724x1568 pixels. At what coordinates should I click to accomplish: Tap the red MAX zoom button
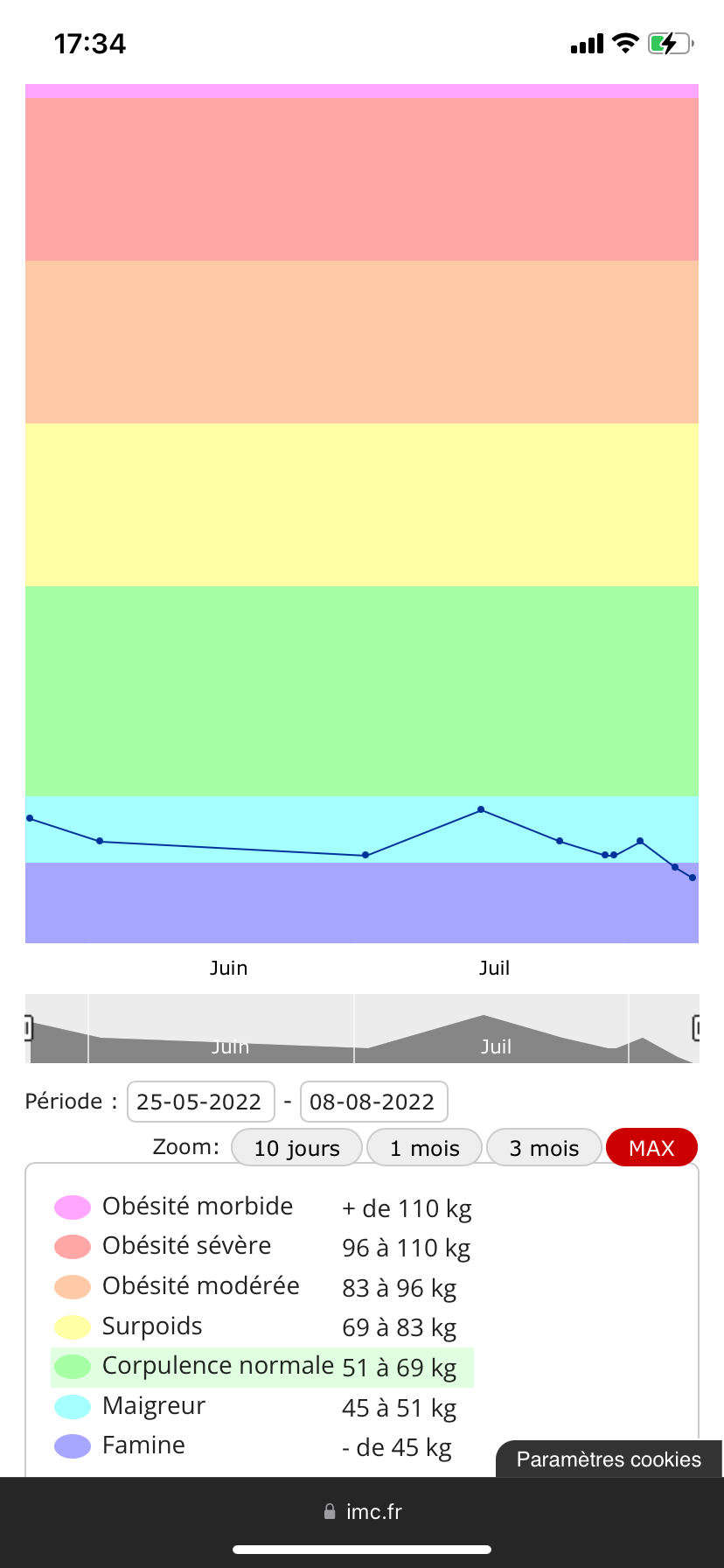click(x=651, y=1147)
